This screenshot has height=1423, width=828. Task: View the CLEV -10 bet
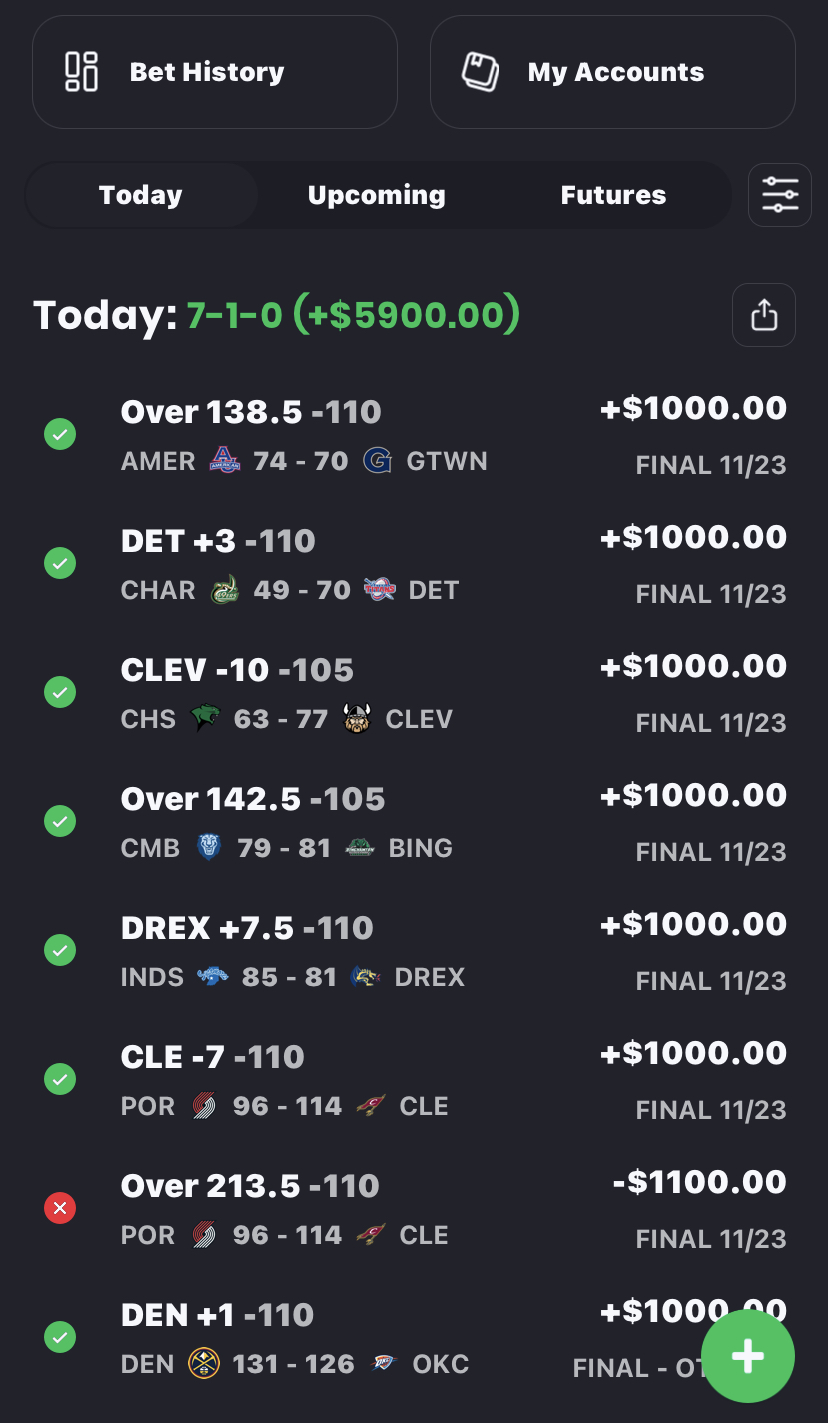400,693
